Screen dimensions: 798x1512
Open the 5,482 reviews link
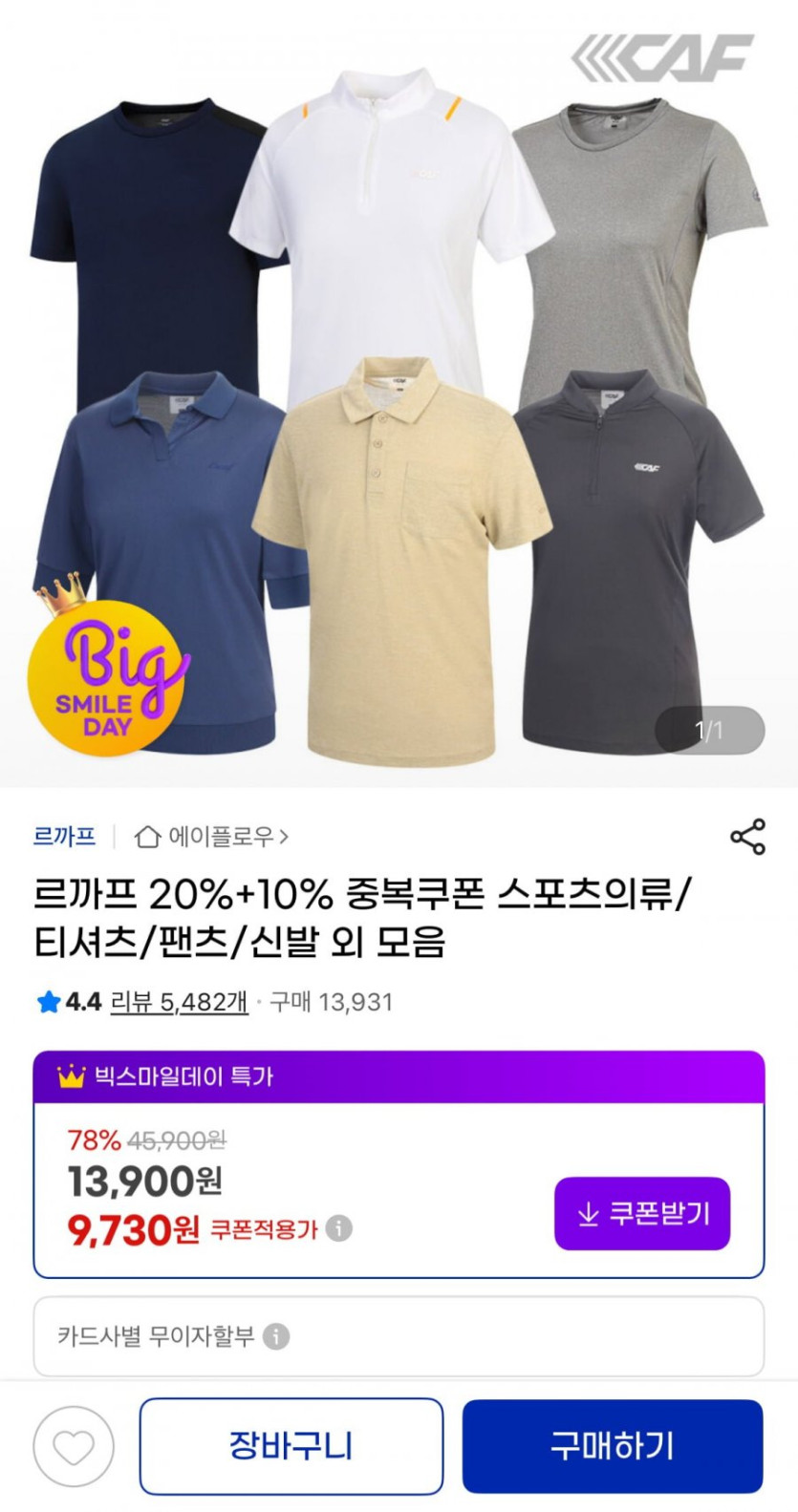click(180, 1002)
